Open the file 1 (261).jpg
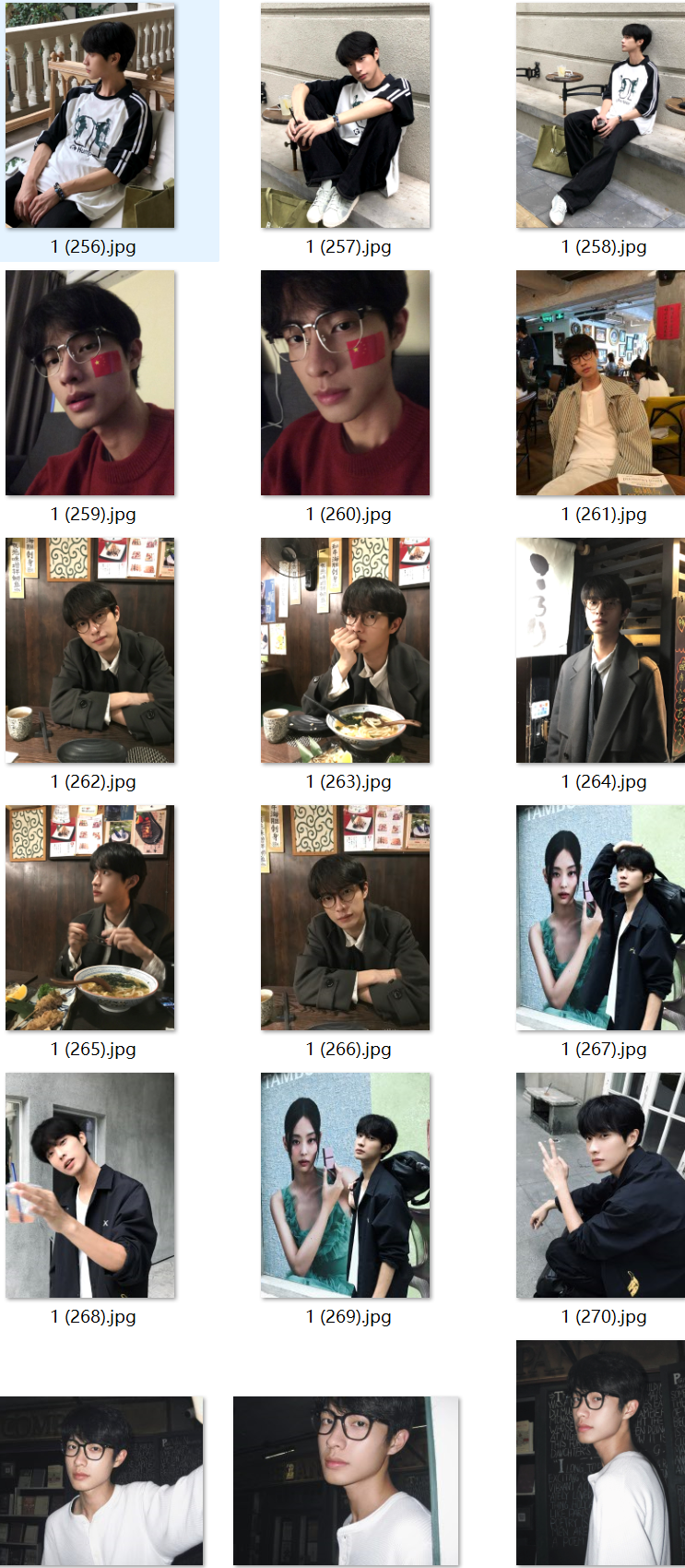Viewport: 685px width, 1568px height. 600,383
